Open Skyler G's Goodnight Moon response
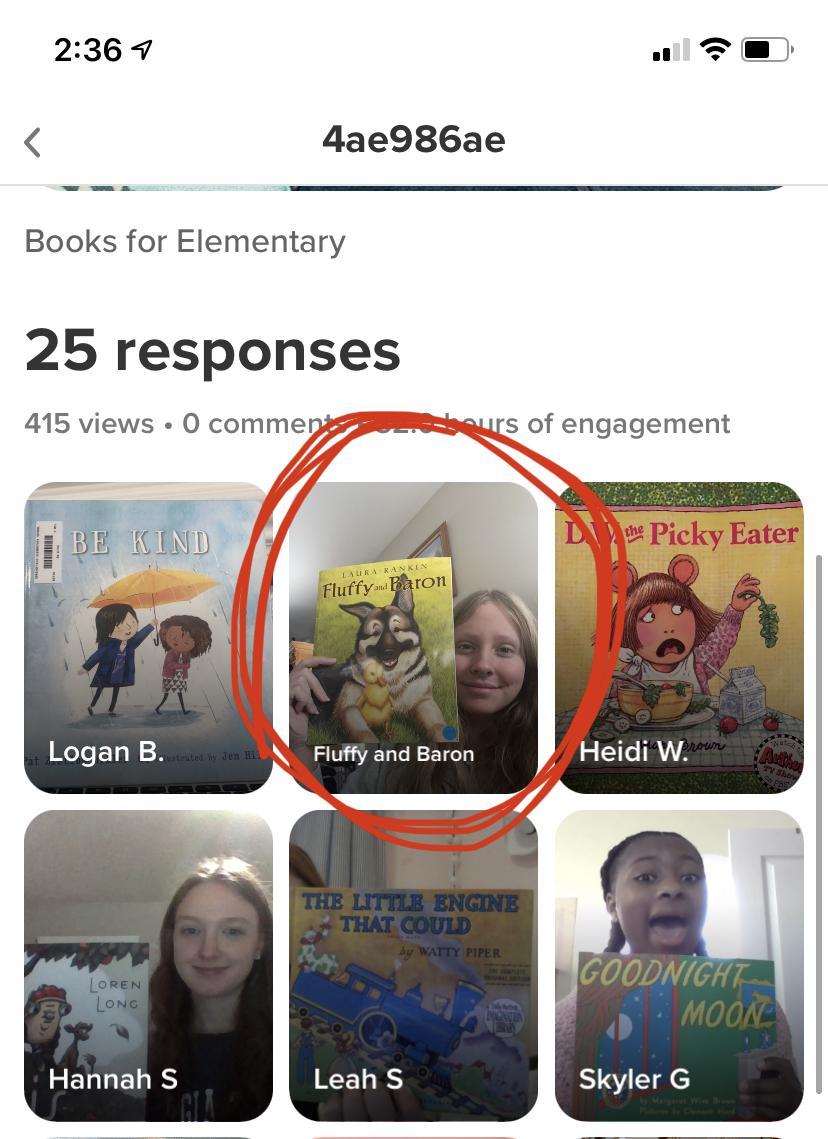This screenshot has height=1139, width=828. [679, 965]
